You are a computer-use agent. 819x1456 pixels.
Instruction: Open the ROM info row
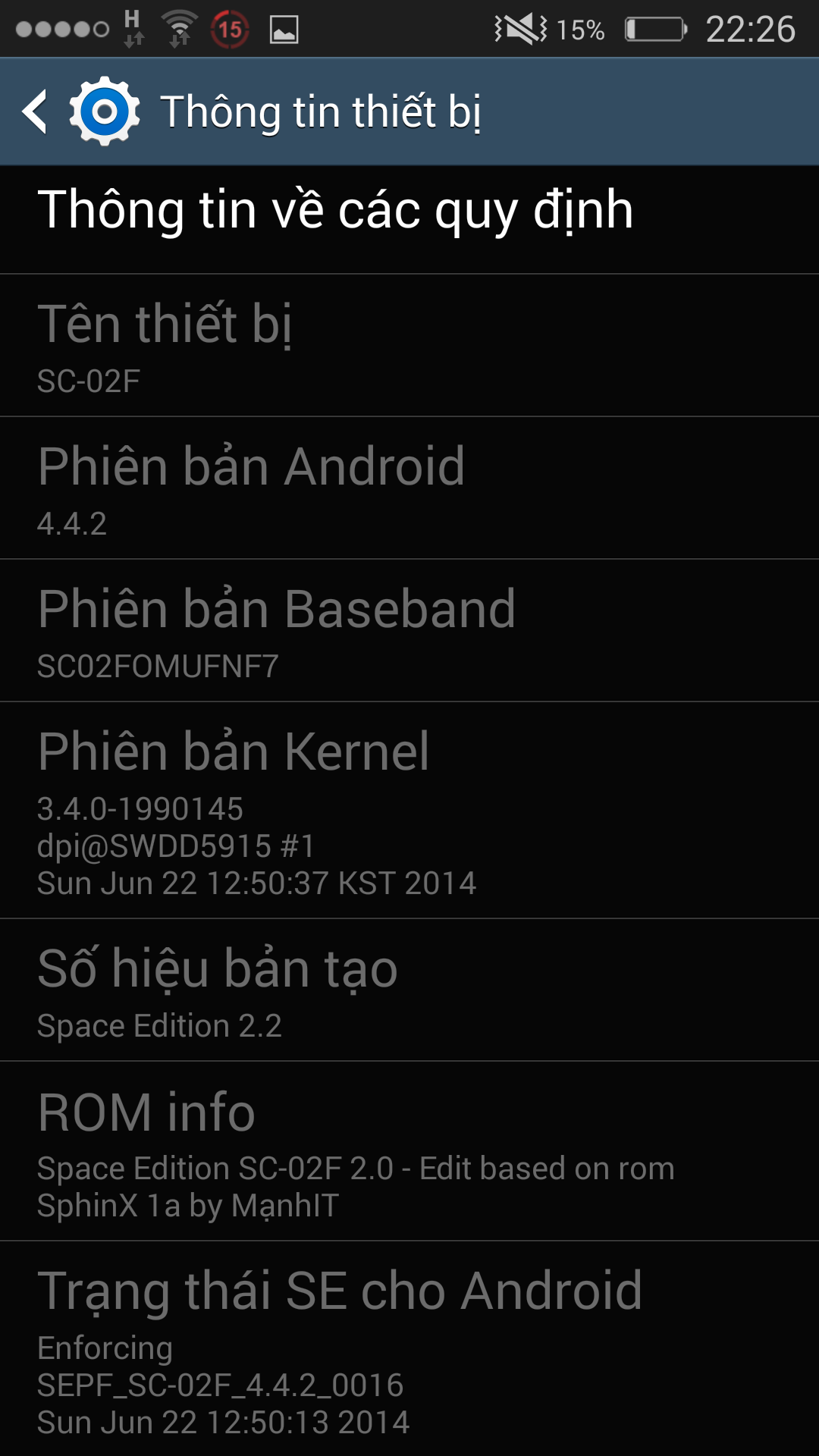click(409, 1150)
